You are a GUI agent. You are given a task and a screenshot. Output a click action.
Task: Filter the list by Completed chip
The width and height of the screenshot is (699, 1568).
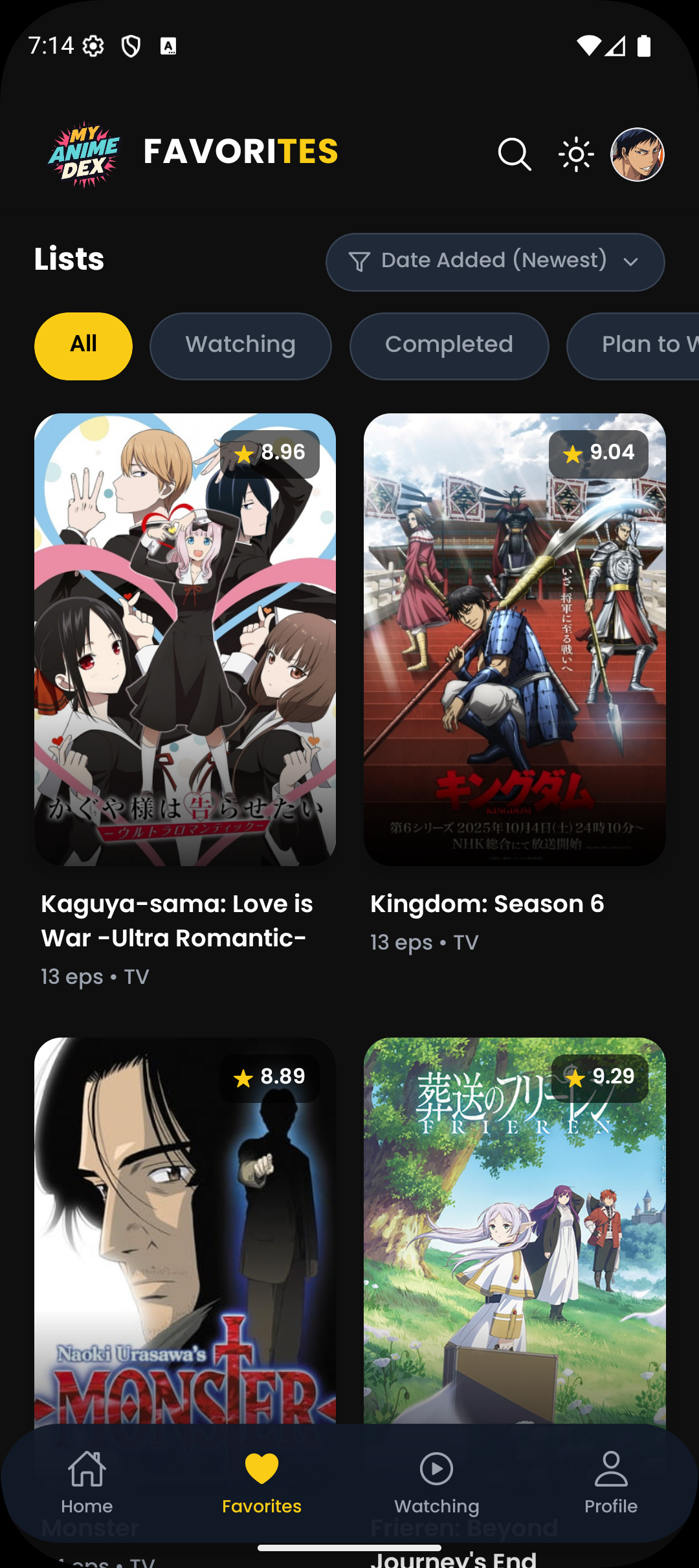[x=449, y=346]
